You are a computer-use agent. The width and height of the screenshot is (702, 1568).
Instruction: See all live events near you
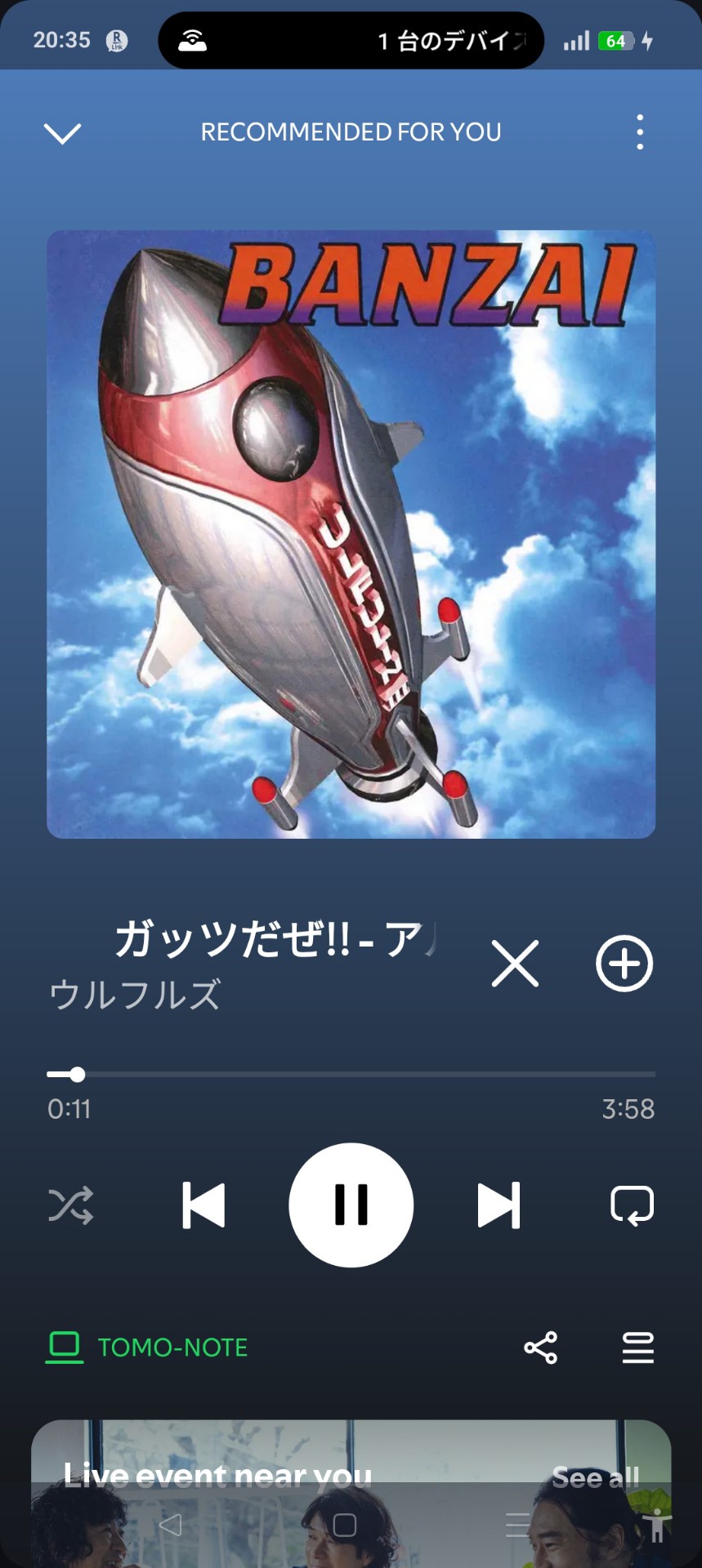coord(595,1477)
